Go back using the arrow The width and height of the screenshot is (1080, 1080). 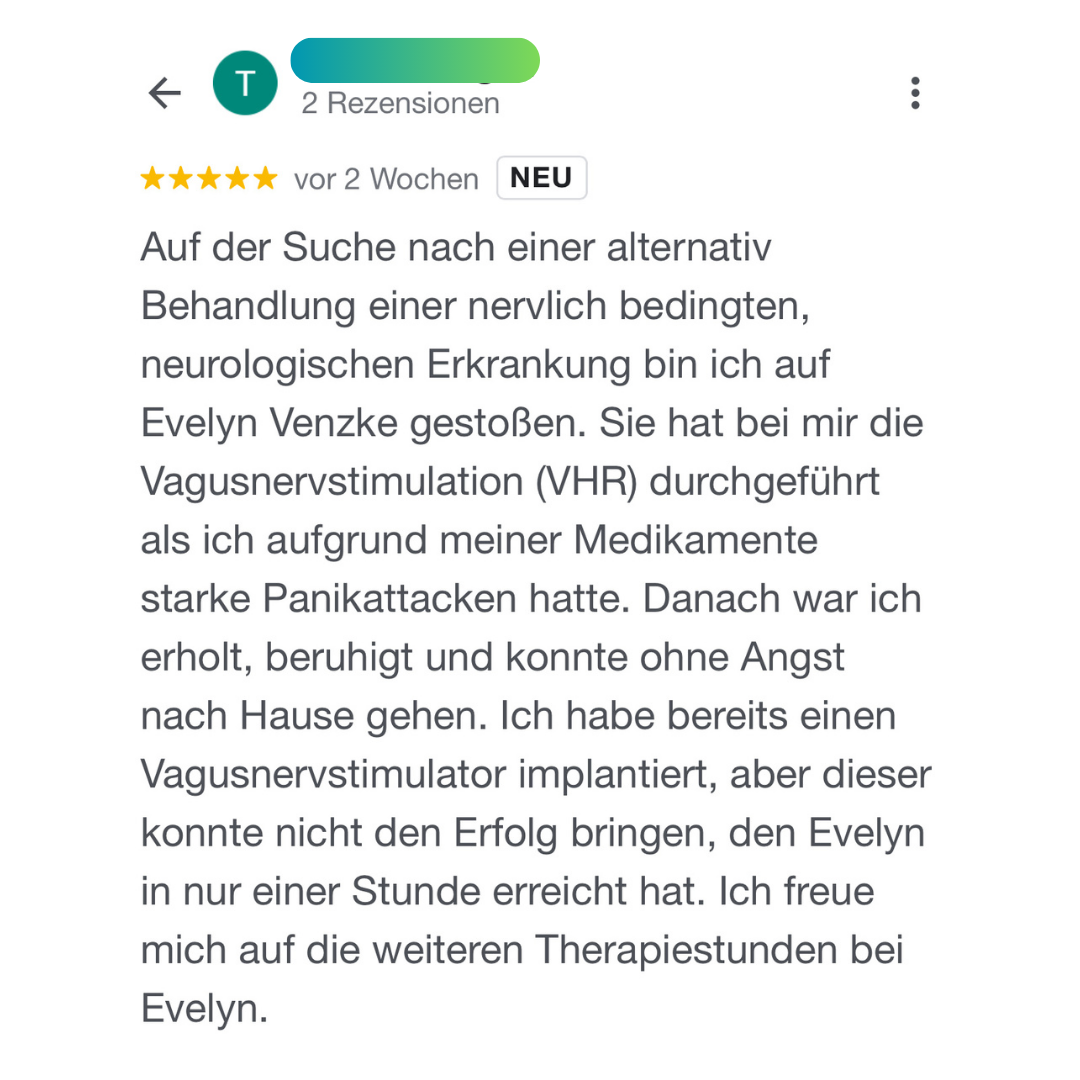point(165,93)
